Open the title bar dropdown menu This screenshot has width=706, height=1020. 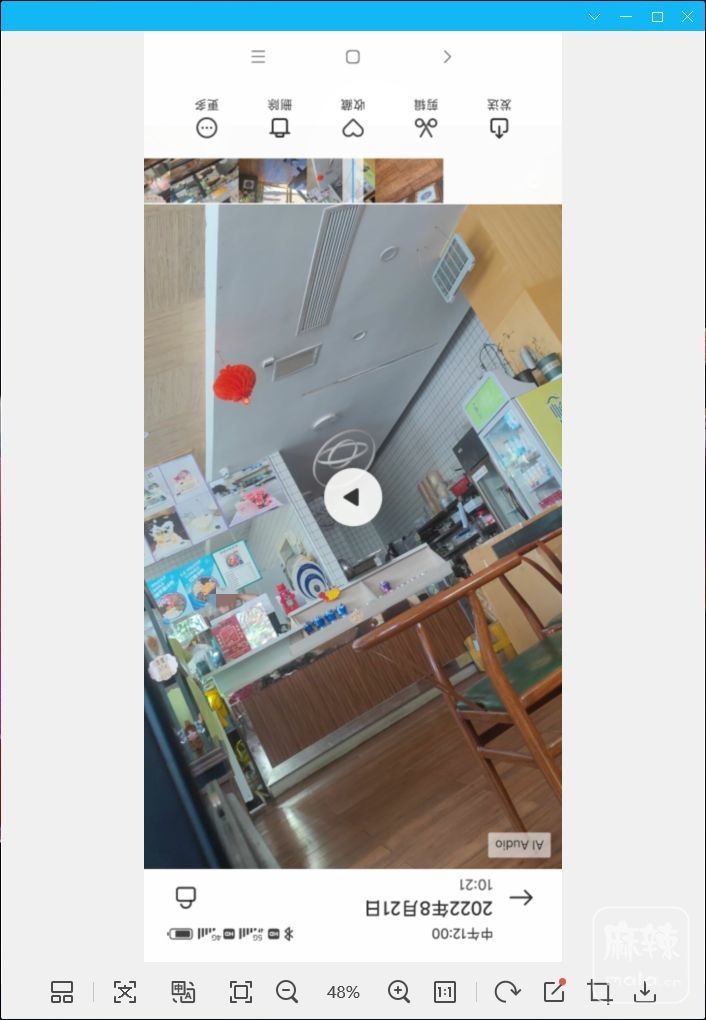point(595,17)
